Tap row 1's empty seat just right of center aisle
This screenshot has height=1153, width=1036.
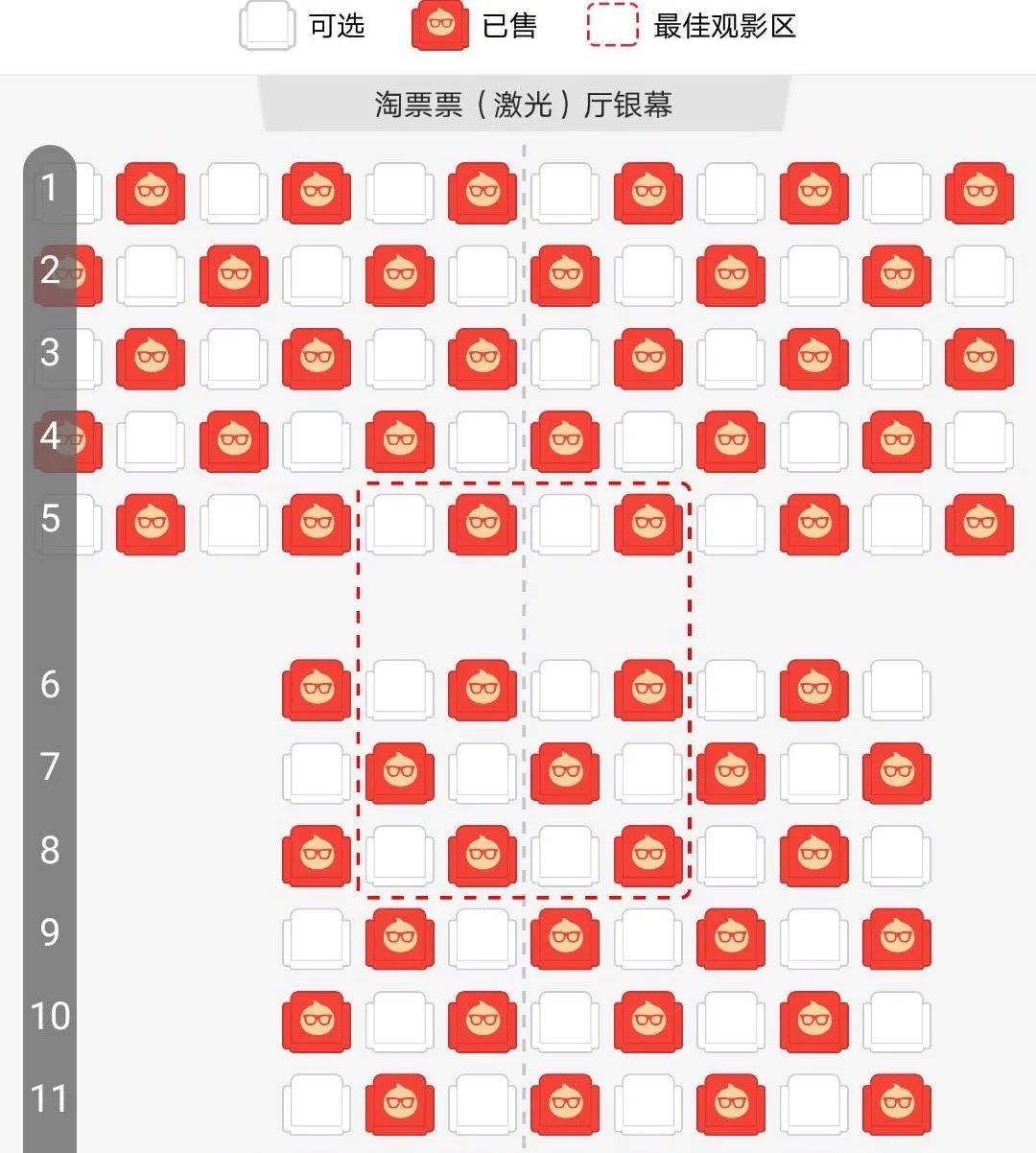(565, 193)
